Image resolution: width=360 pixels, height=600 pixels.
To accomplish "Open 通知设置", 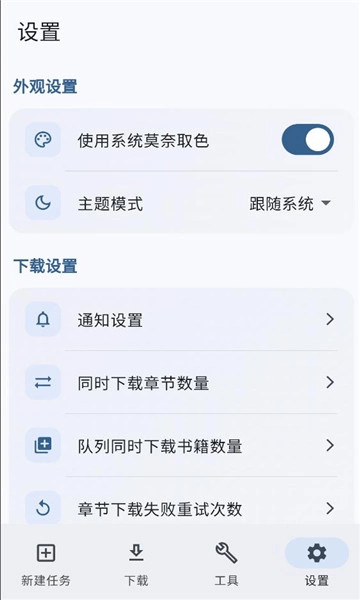I will coord(181,319).
